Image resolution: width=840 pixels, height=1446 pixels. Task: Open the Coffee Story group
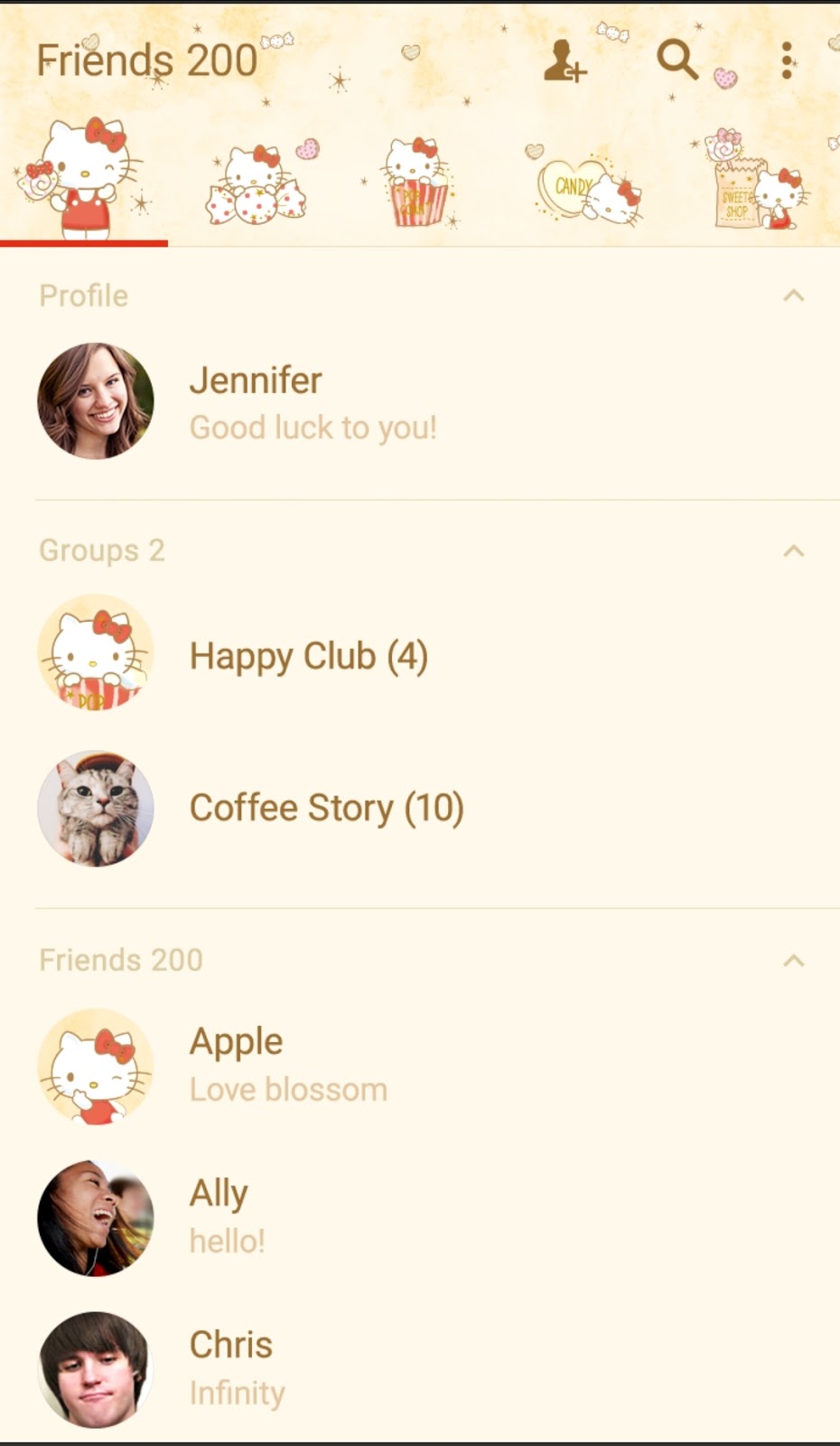(x=420, y=808)
